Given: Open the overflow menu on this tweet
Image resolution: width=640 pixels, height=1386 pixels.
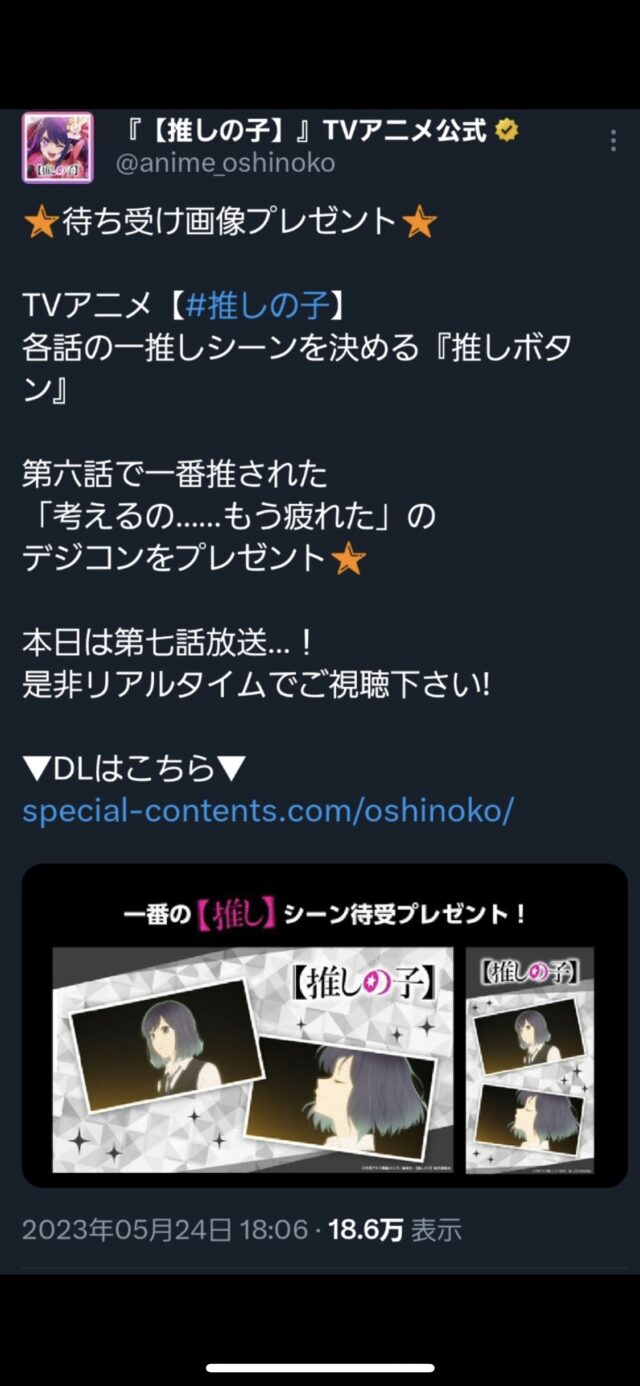Looking at the screenshot, I should [613, 141].
